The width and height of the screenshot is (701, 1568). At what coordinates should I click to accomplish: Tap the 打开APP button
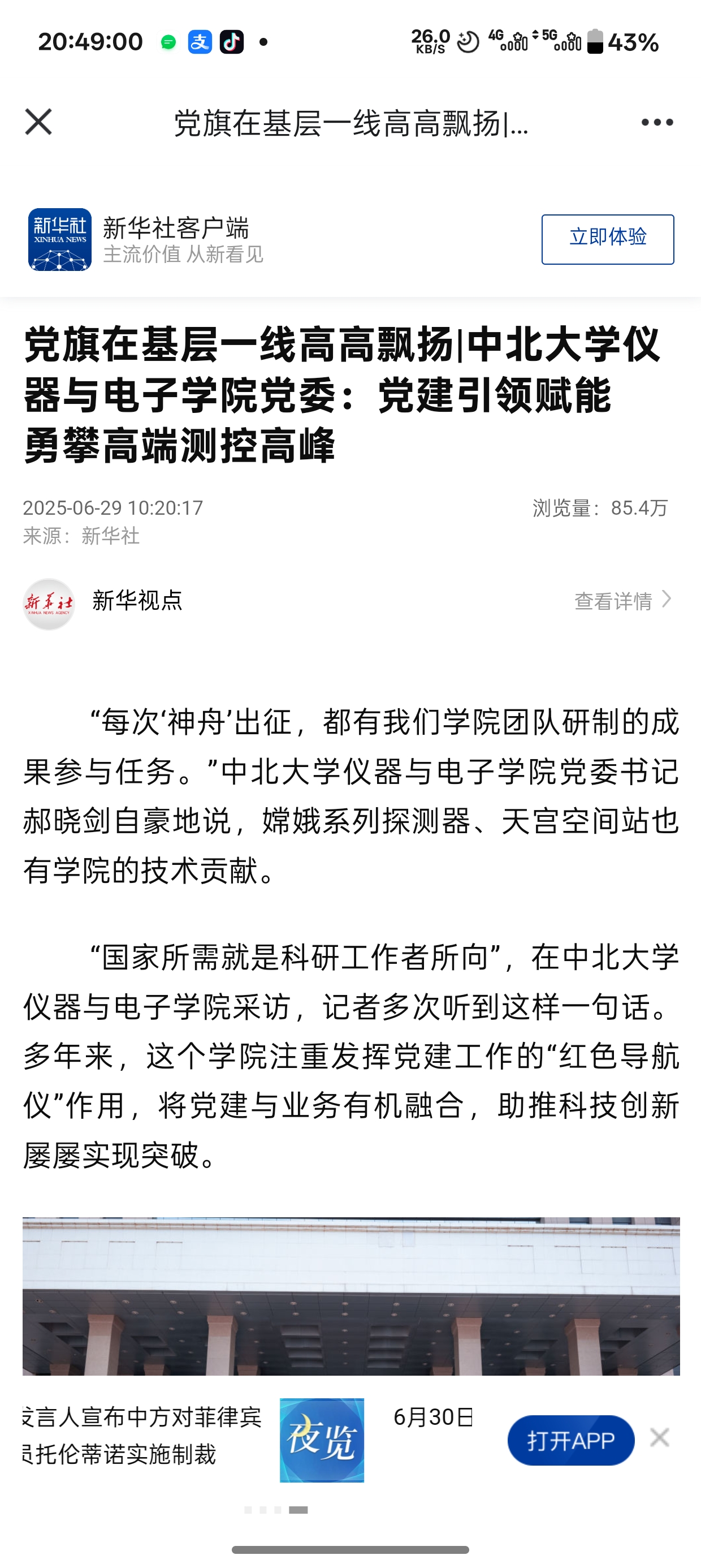[x=570, y=1440]
